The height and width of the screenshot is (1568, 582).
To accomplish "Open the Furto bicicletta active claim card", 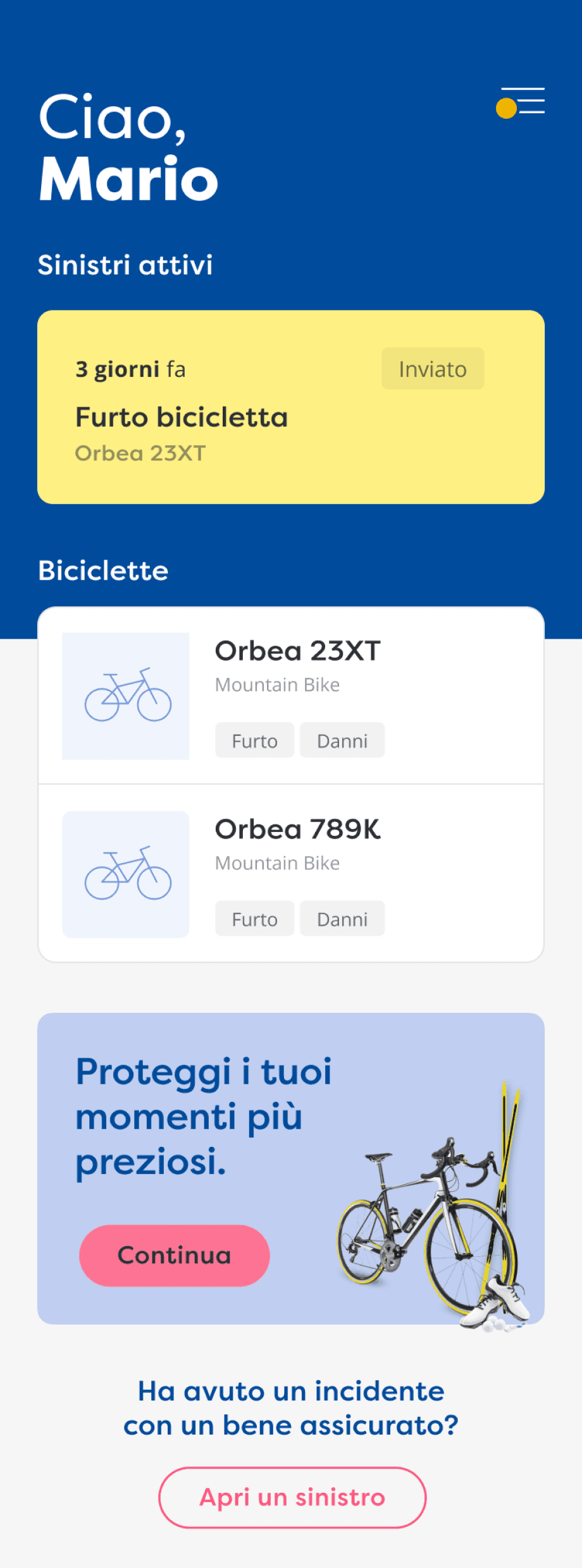I will click(291, 407).
